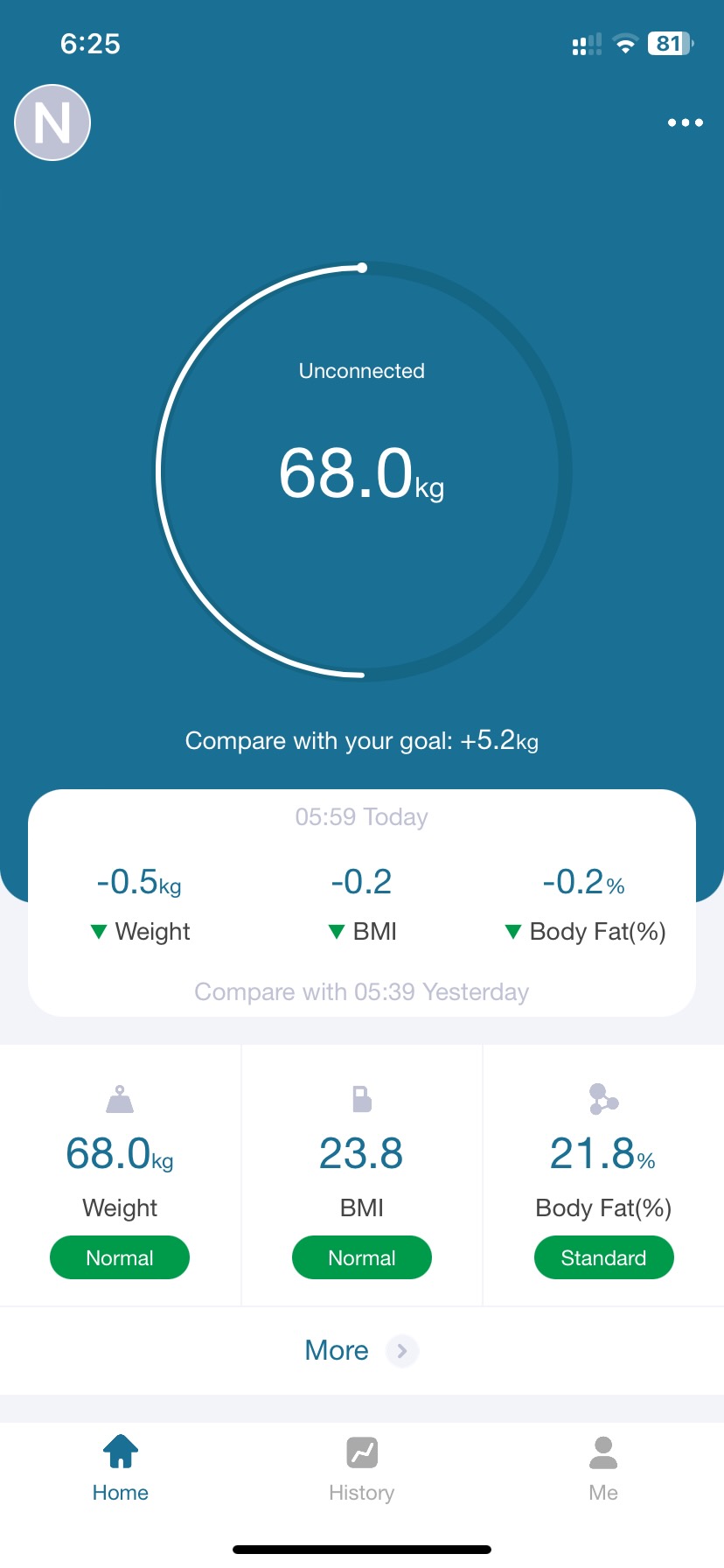
Task: Toggle the BMI decrease indicator
Action: [337, 932]
